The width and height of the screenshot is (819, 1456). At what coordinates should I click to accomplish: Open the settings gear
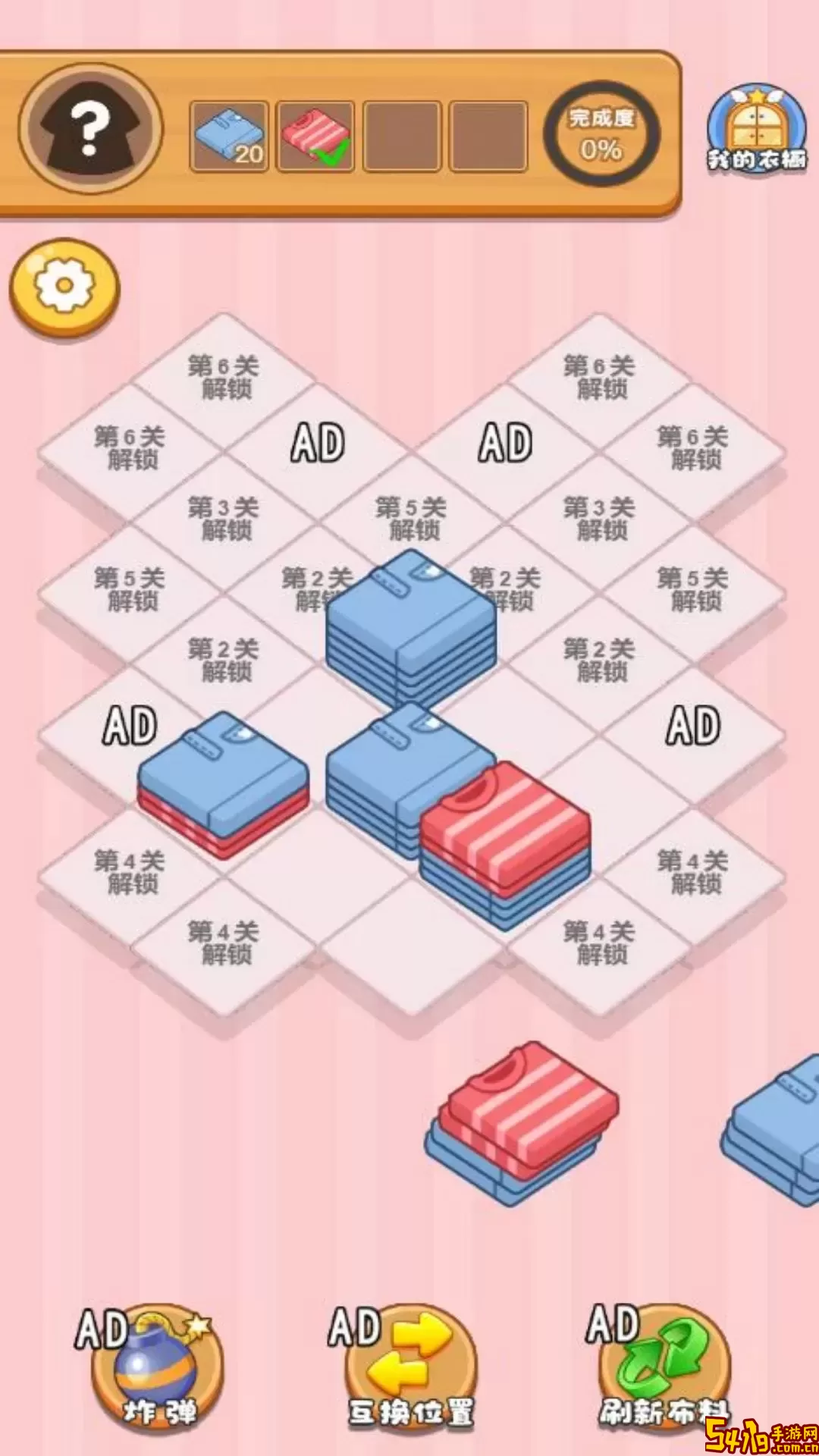[64, 287]
